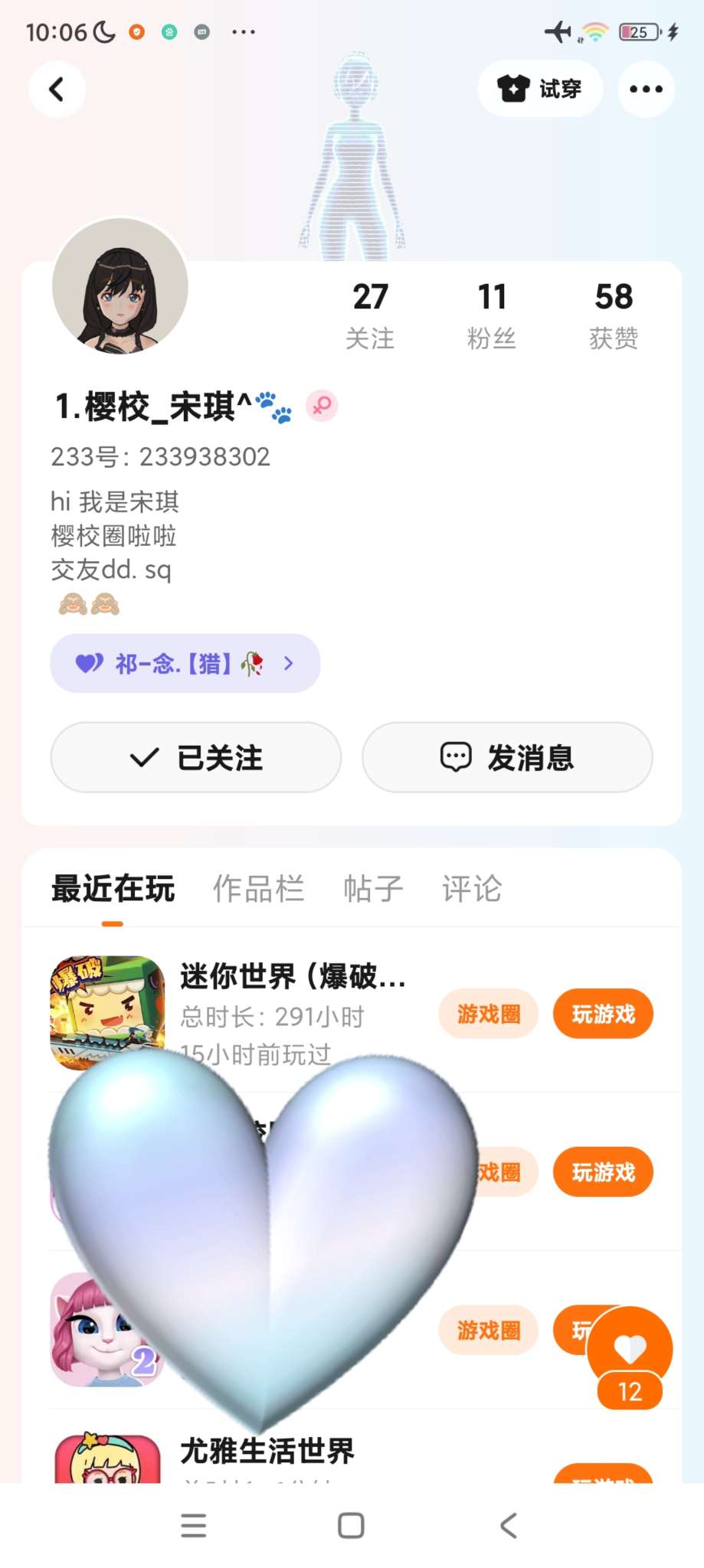This screenshot has width=704, height=1568.
Task: Open the 祁-念.【猎】 partner chip
Action: pos(185,663)
